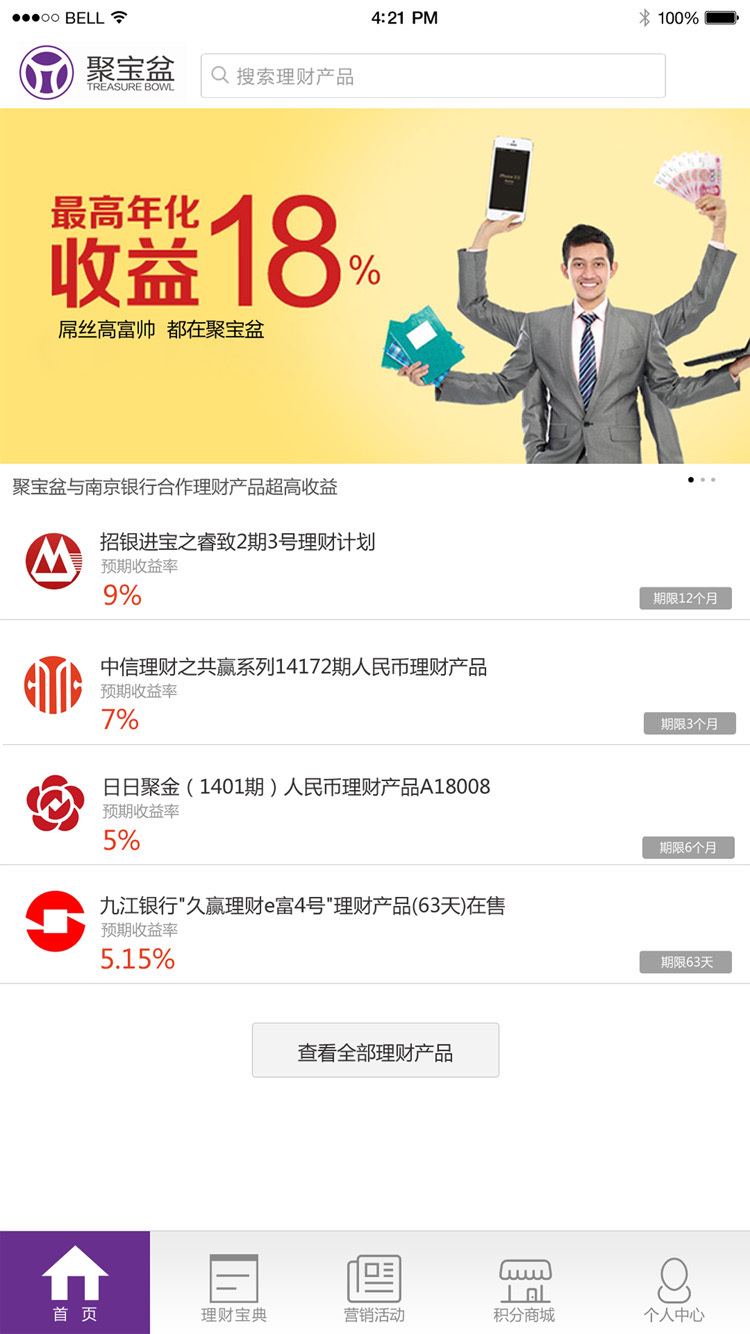Tap the banner page indicator dots
Viewport: 750px width, 1334px height.
coord(702,480)
